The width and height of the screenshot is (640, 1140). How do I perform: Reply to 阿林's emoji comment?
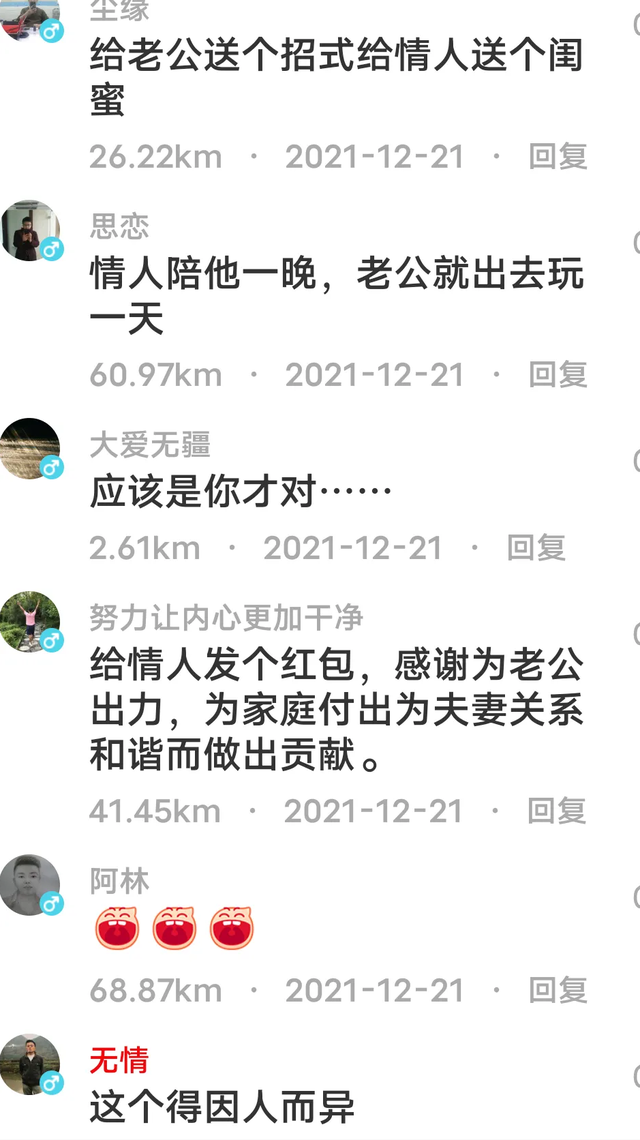click(x=557, y=990)
